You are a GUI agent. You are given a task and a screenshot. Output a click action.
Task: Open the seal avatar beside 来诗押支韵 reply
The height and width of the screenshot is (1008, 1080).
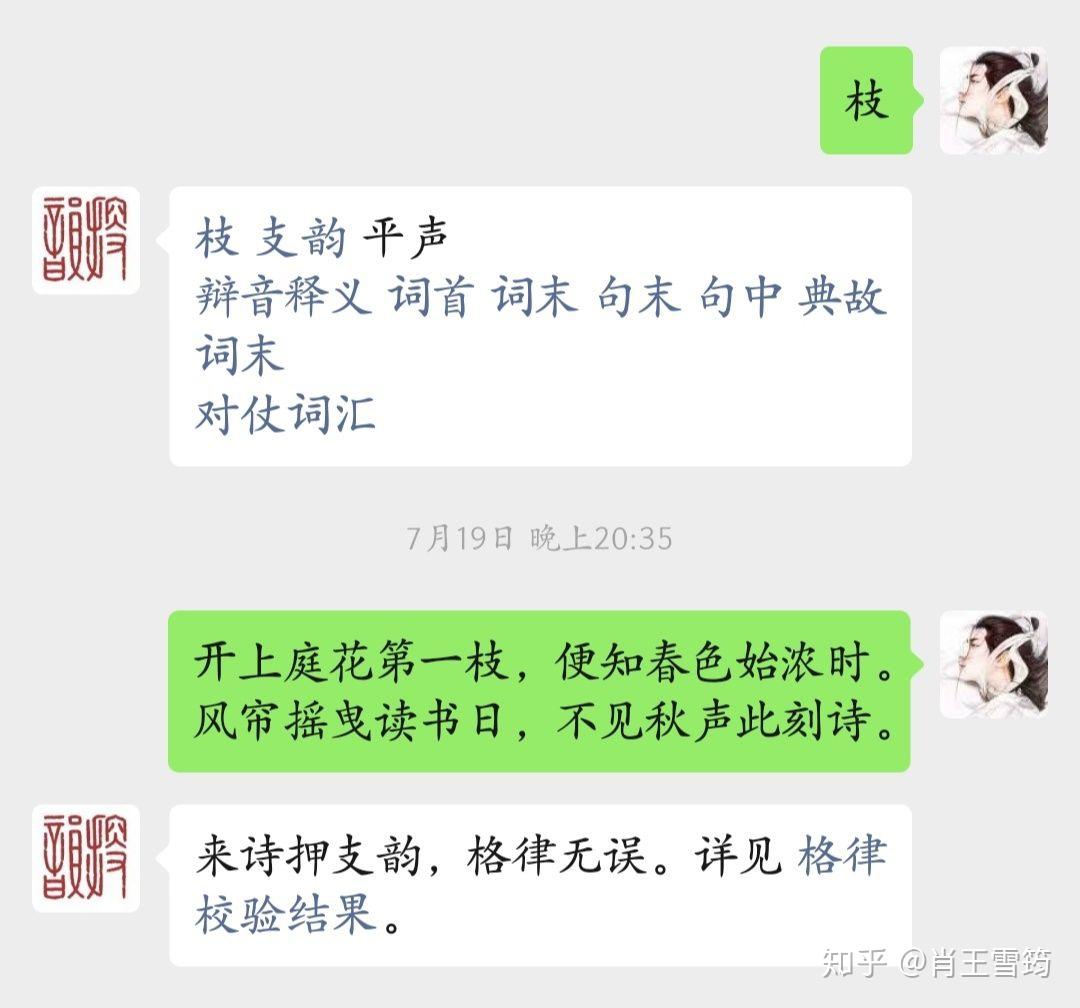pyautogui.click(x=86, y=858)
